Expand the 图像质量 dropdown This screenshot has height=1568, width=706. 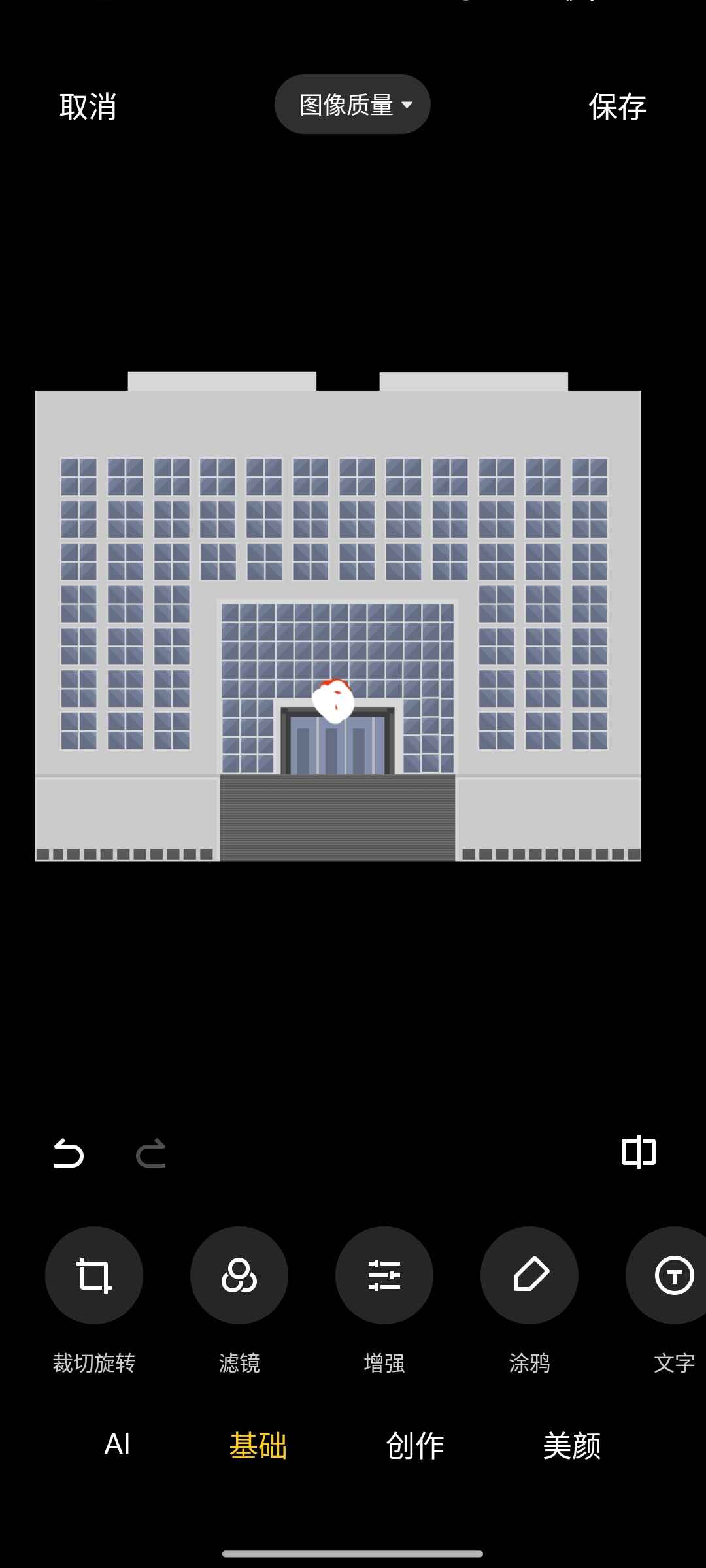(x=352, y=105)
